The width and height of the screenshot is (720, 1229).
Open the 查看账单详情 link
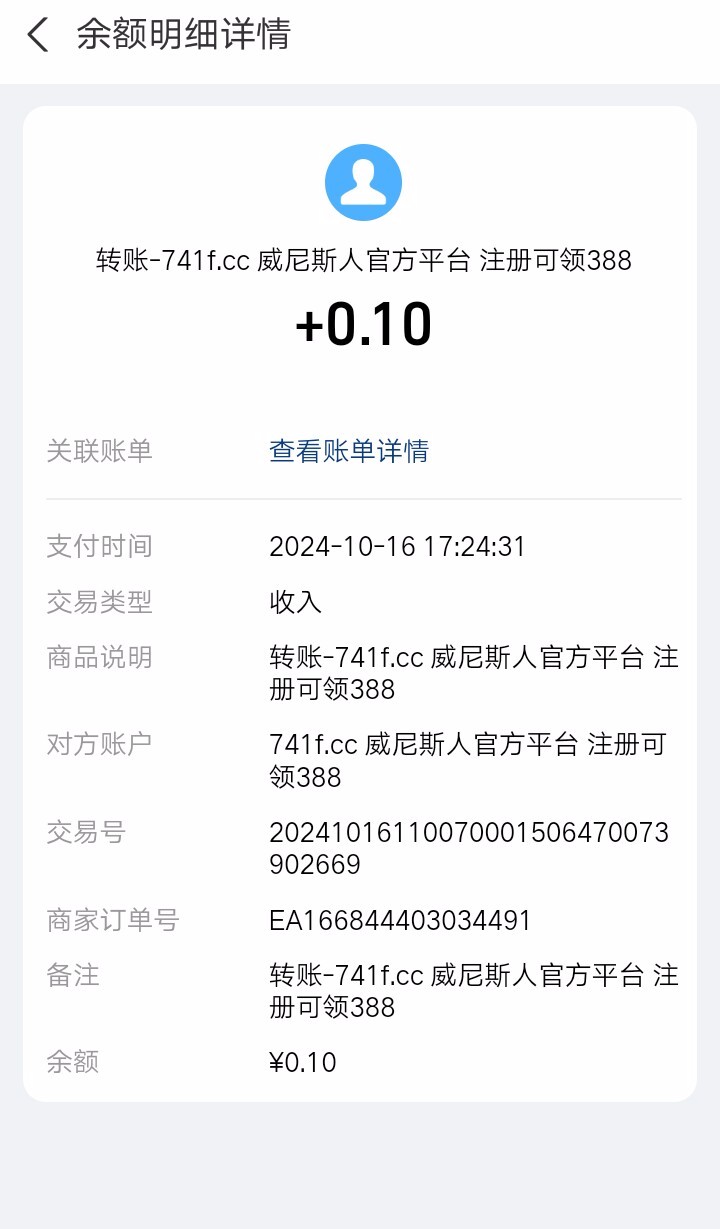[348, 451]
